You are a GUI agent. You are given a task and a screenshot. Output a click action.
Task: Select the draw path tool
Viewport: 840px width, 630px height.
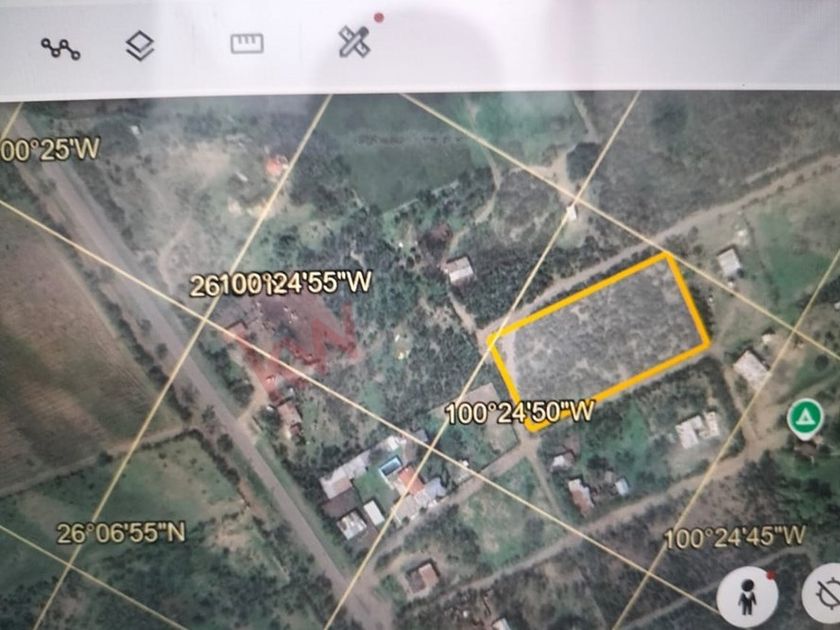tap(60, 46)
